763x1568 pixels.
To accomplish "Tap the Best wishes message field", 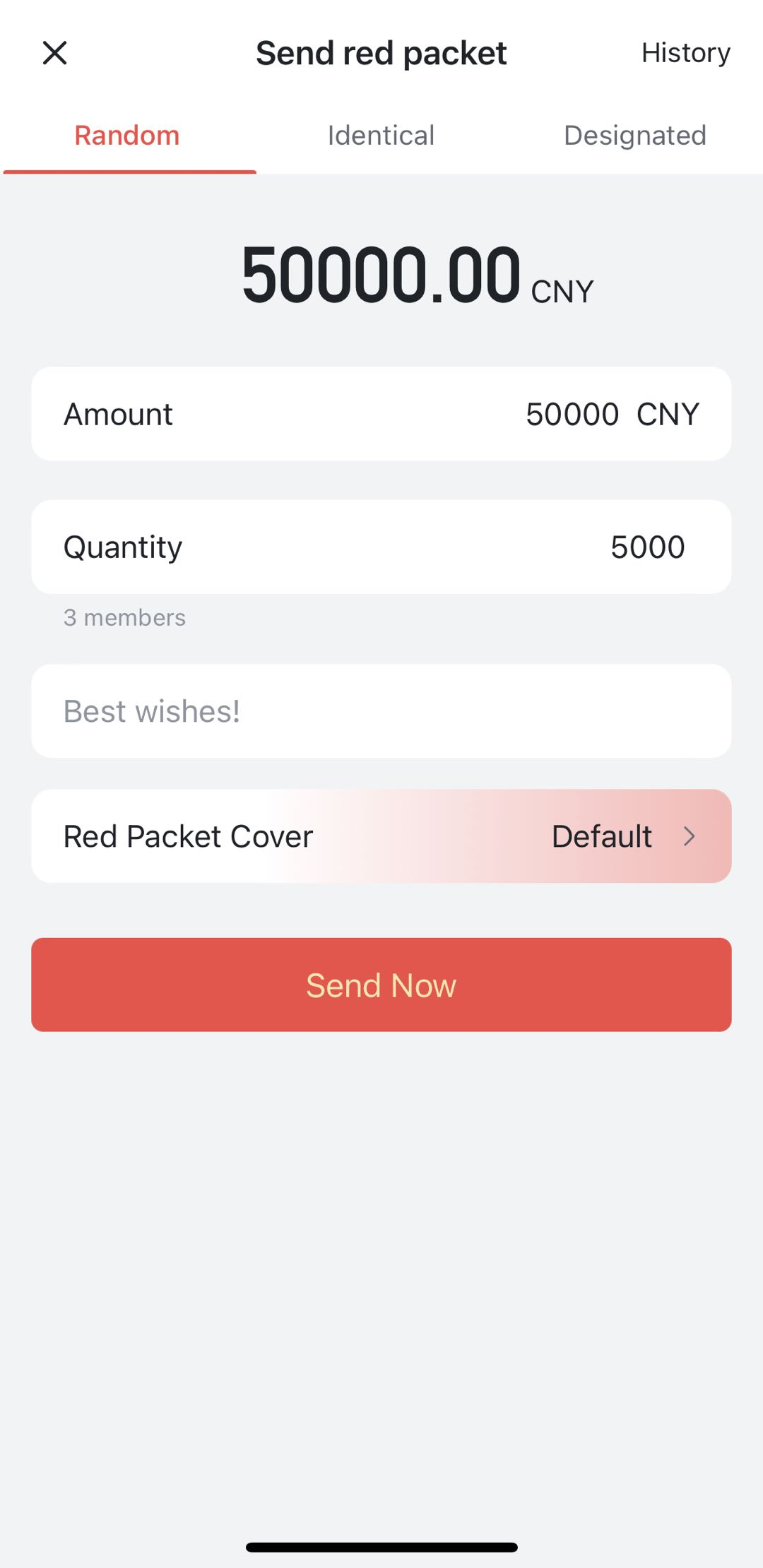I will [x=381, y=711].
